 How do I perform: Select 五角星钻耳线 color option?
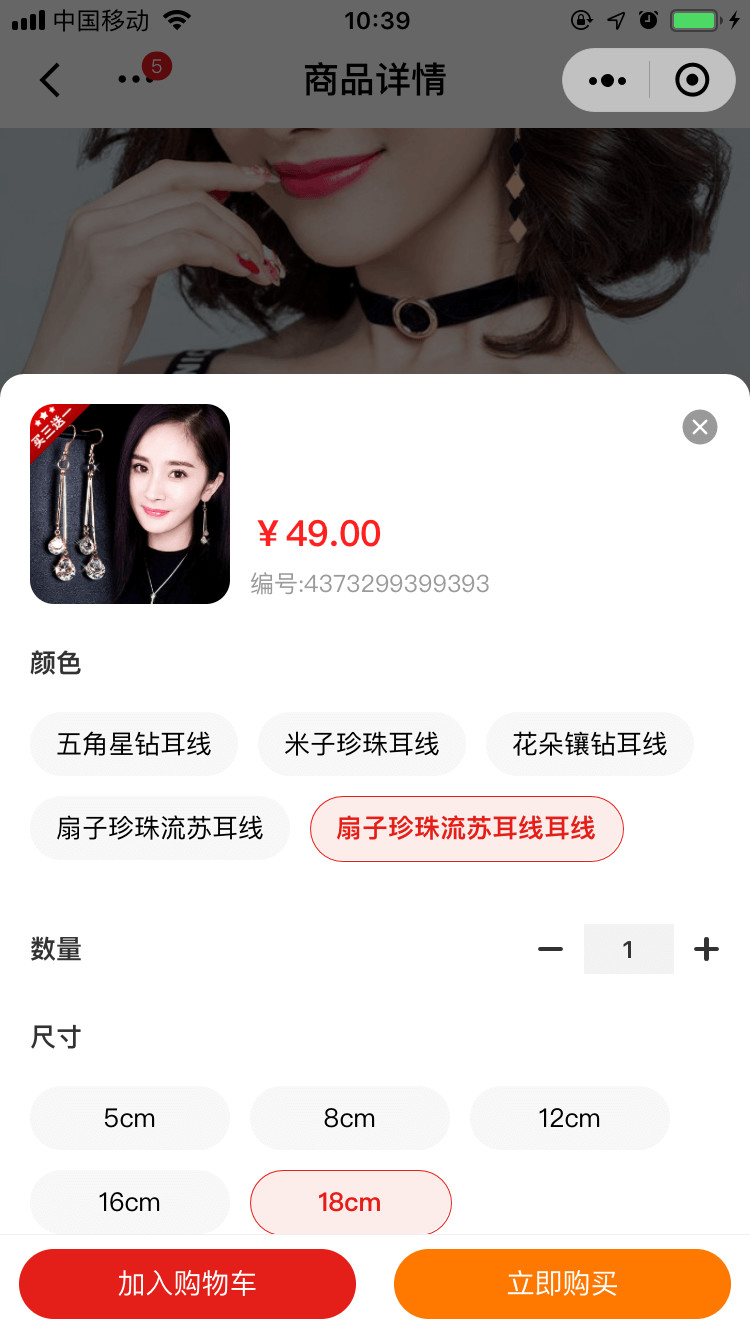point(134,744)
